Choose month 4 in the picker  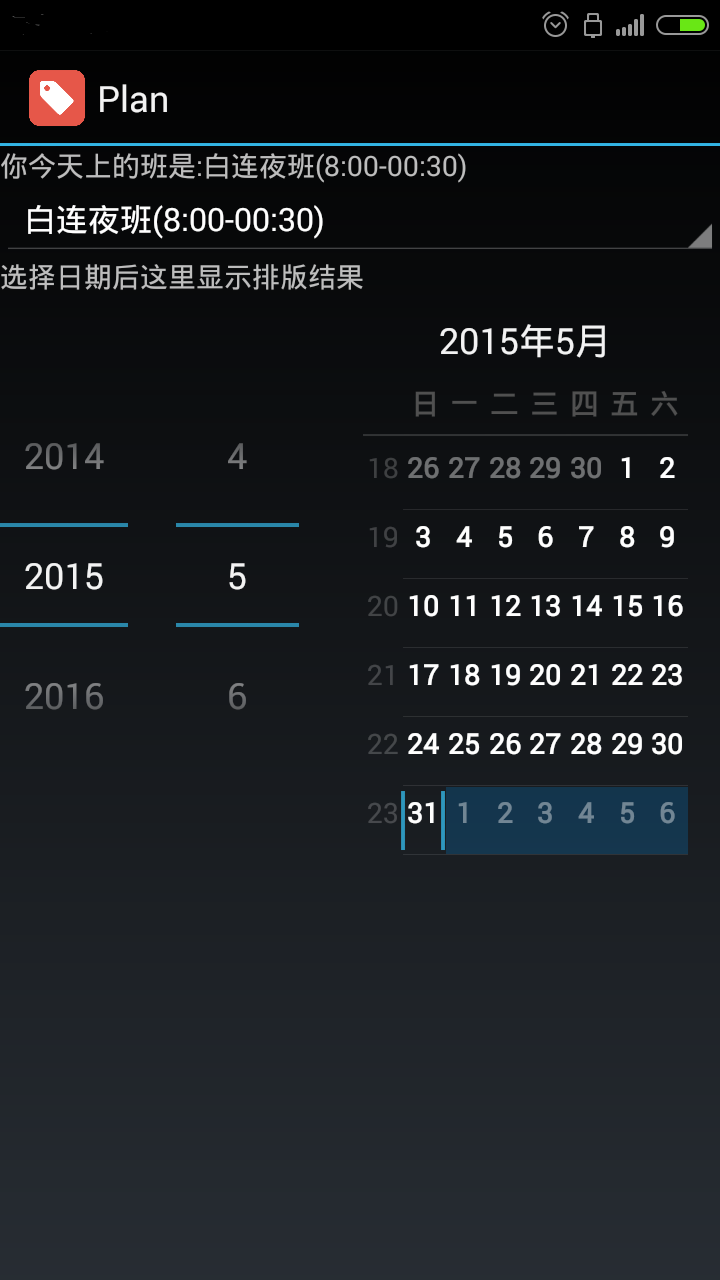pos(237,457)
